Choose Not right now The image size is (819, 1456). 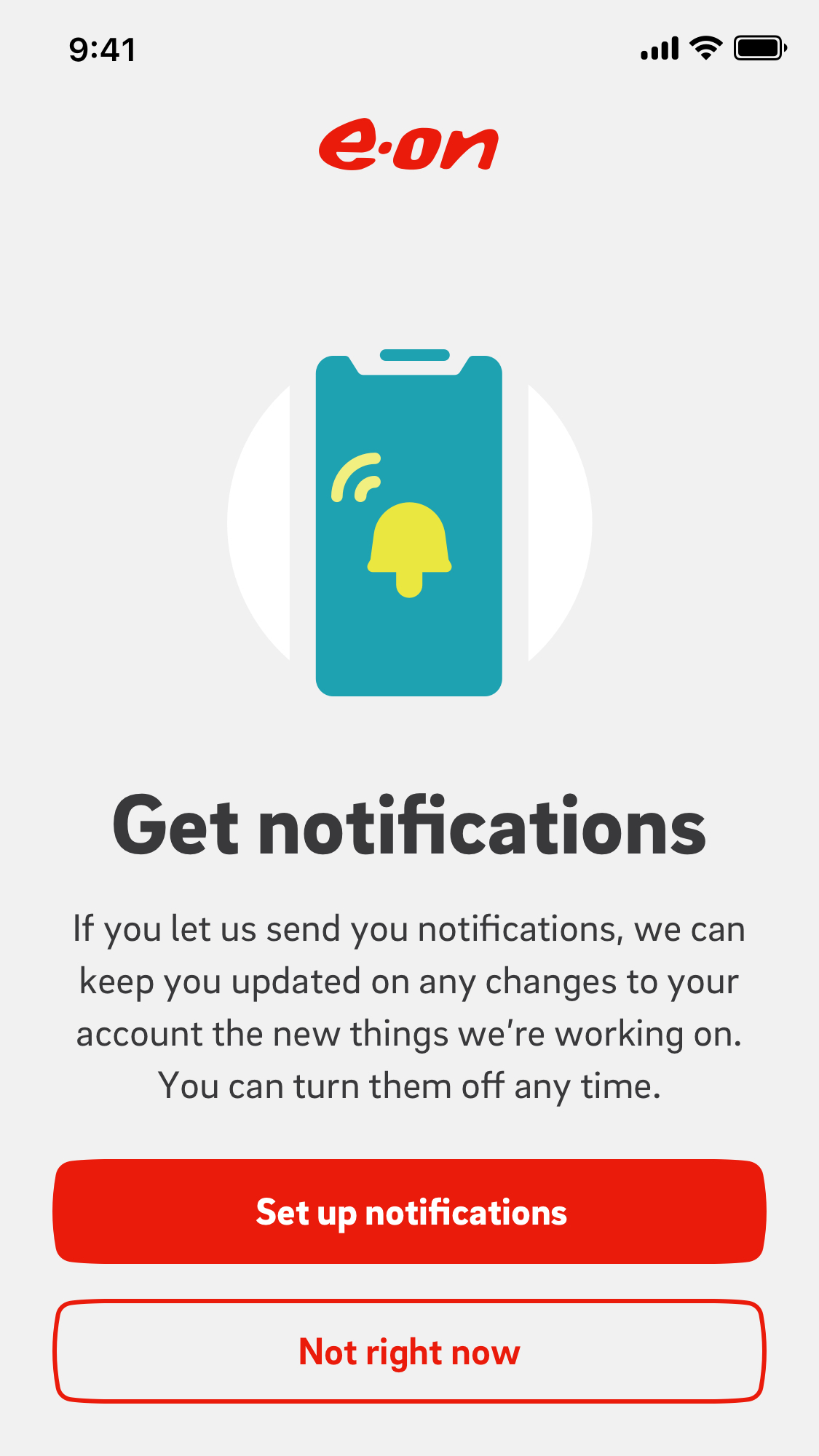[x=409, y=1351]
